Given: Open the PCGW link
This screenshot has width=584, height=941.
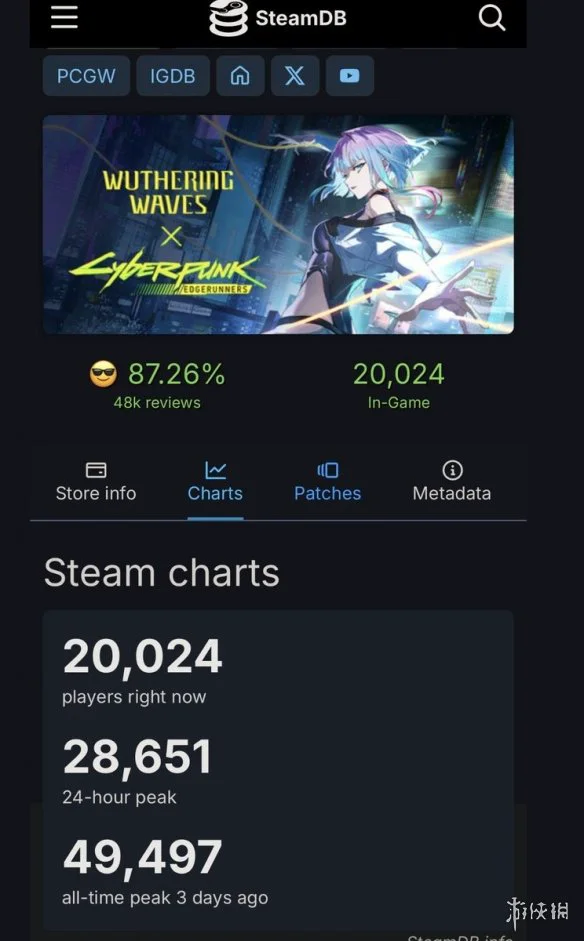Looking at the screenshot, I should (x=86, y=76).
